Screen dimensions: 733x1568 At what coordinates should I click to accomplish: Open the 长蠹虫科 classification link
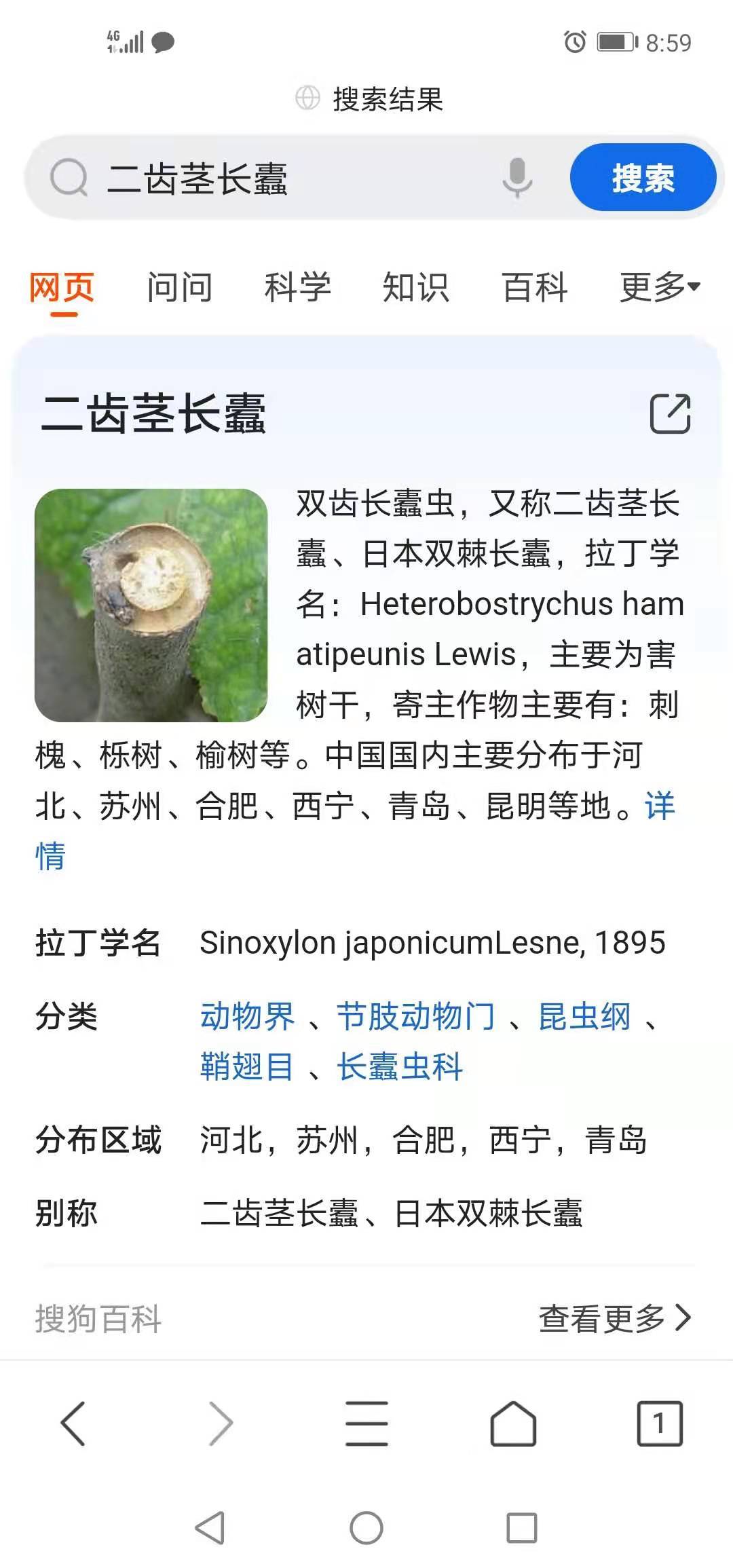pyautogui.click(x=400, y=1066)
